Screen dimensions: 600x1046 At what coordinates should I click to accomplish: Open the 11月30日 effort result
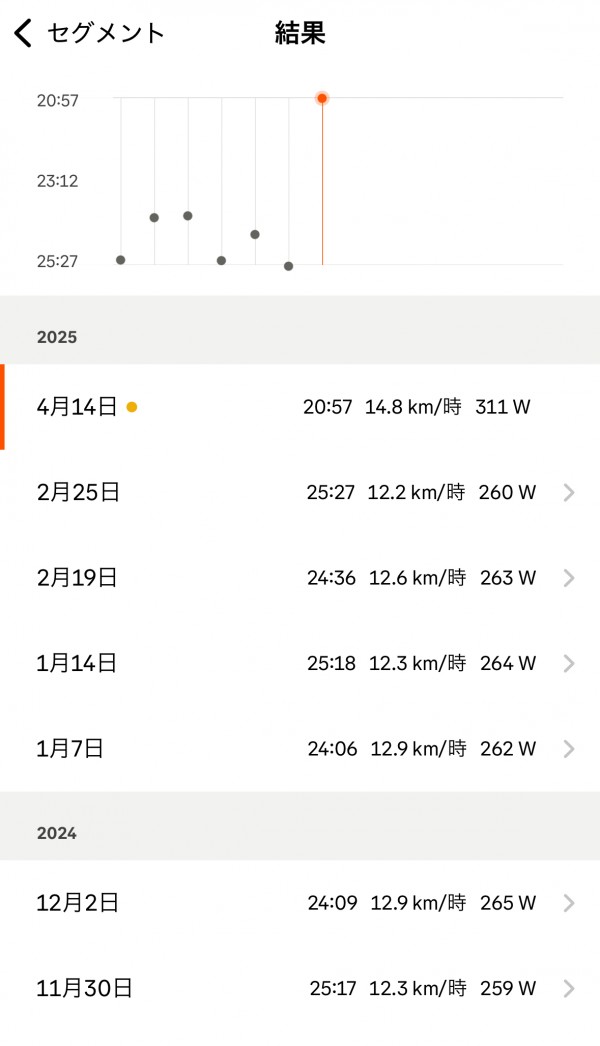(x=300, y=989)
